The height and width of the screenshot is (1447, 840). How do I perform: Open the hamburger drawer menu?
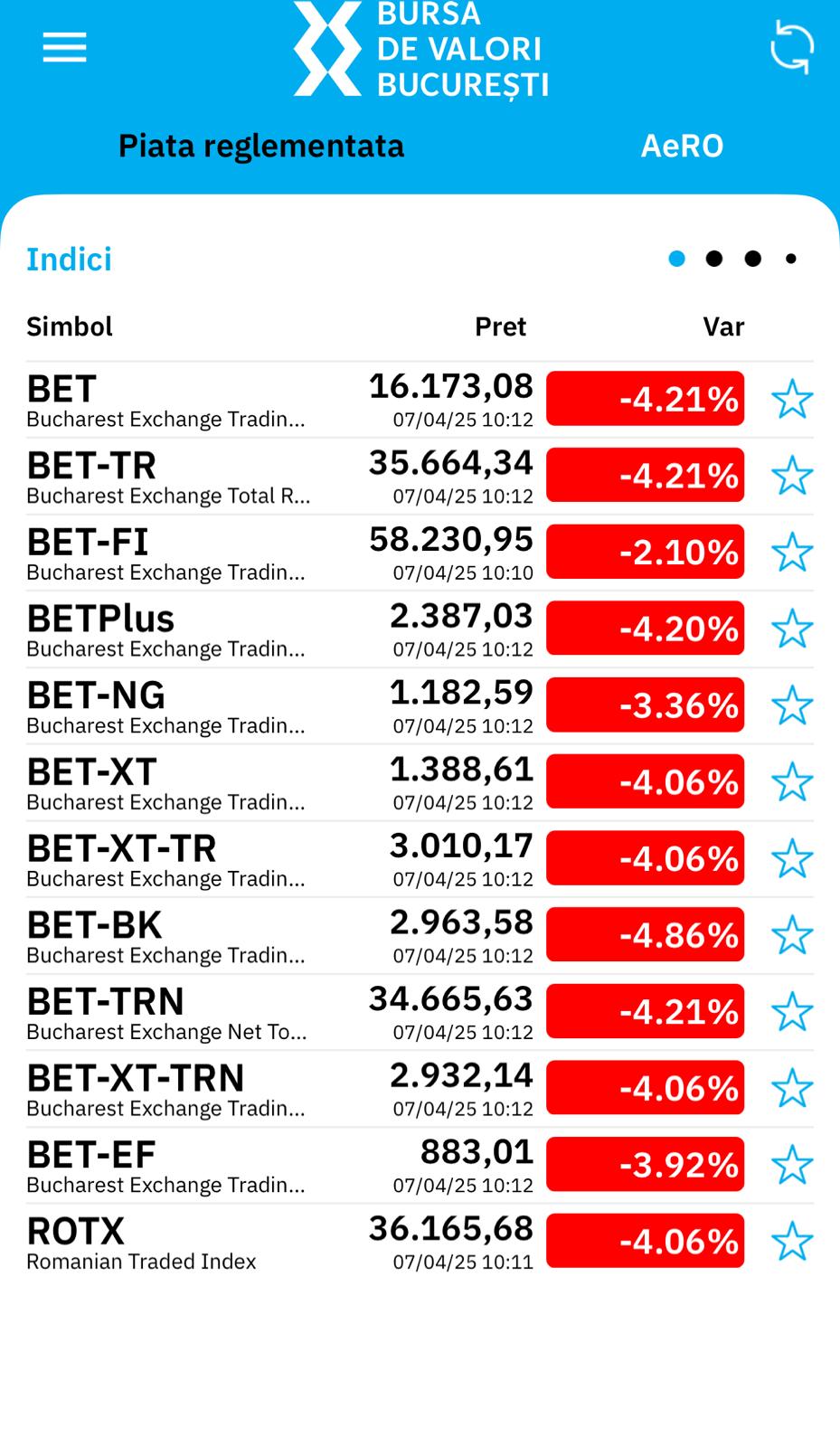click(64, 47)
